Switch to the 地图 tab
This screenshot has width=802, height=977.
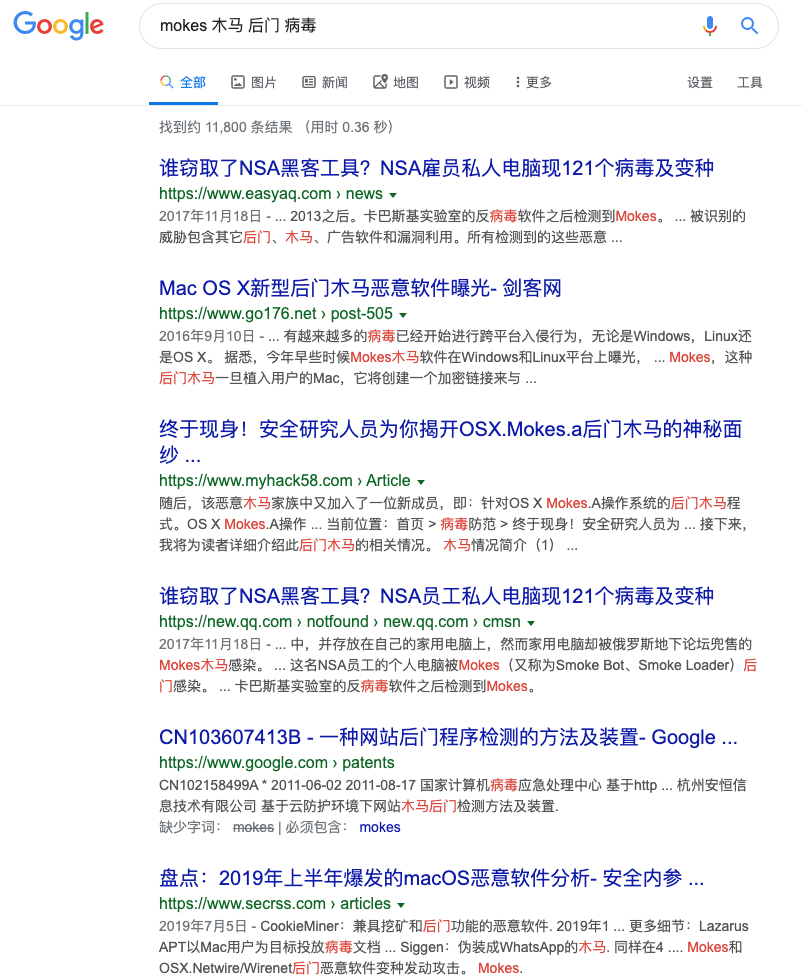coord(396,83)
